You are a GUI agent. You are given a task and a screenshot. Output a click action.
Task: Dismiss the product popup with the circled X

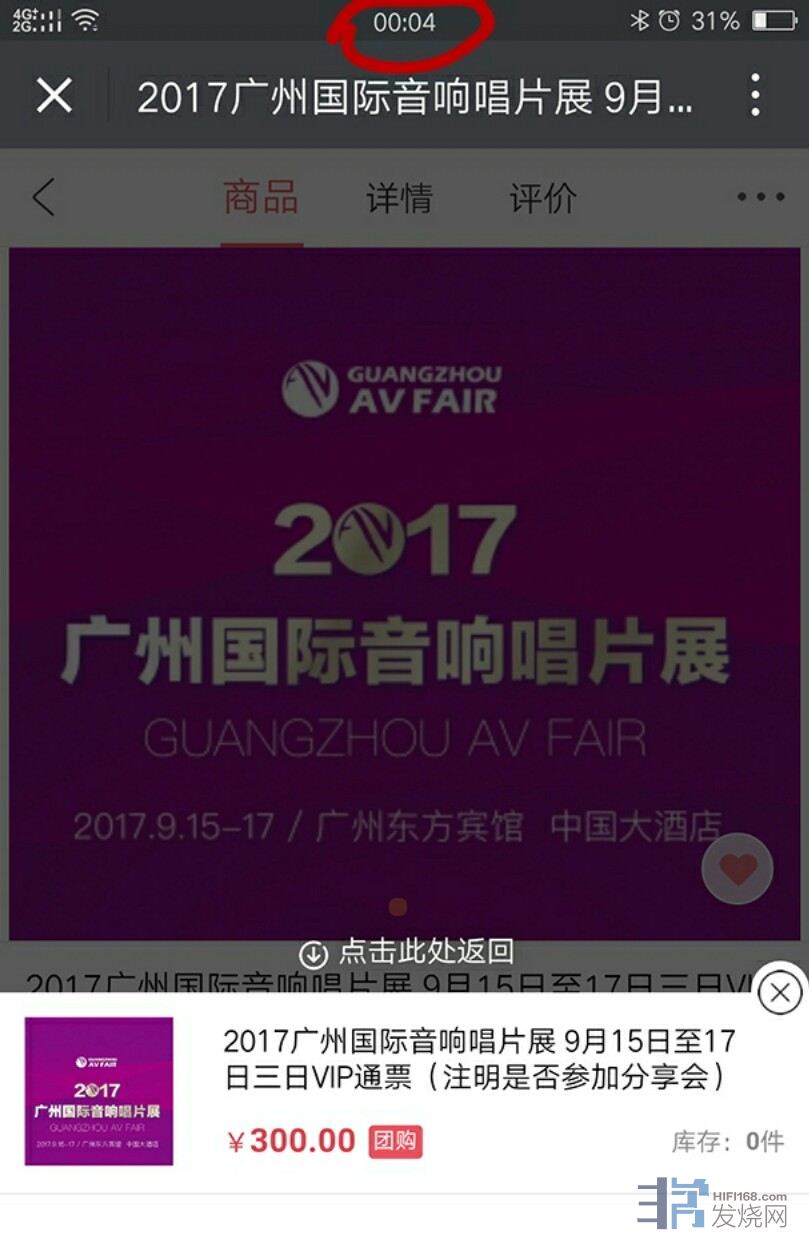click(780, 993)
